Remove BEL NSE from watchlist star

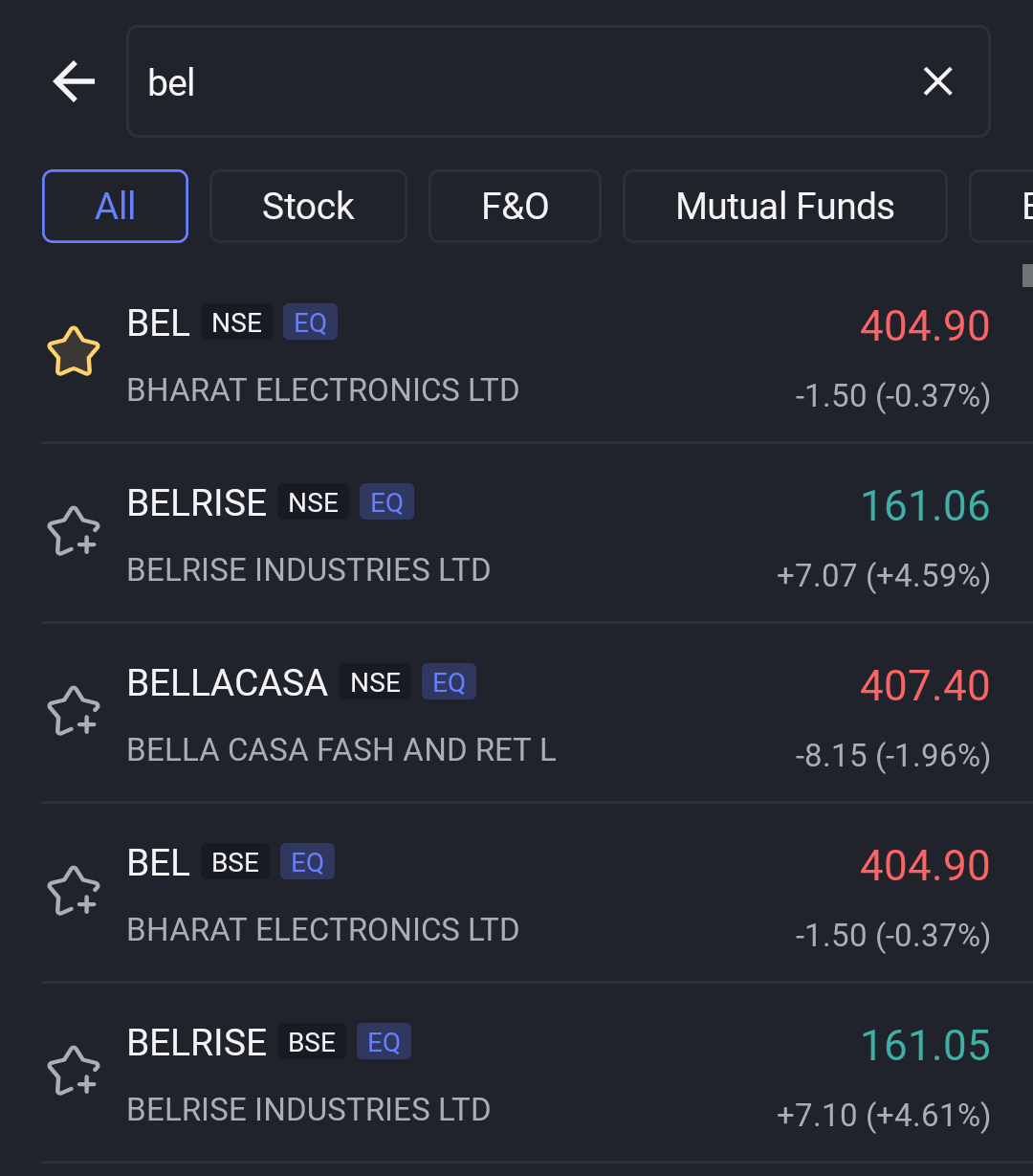tap(74, 352)
